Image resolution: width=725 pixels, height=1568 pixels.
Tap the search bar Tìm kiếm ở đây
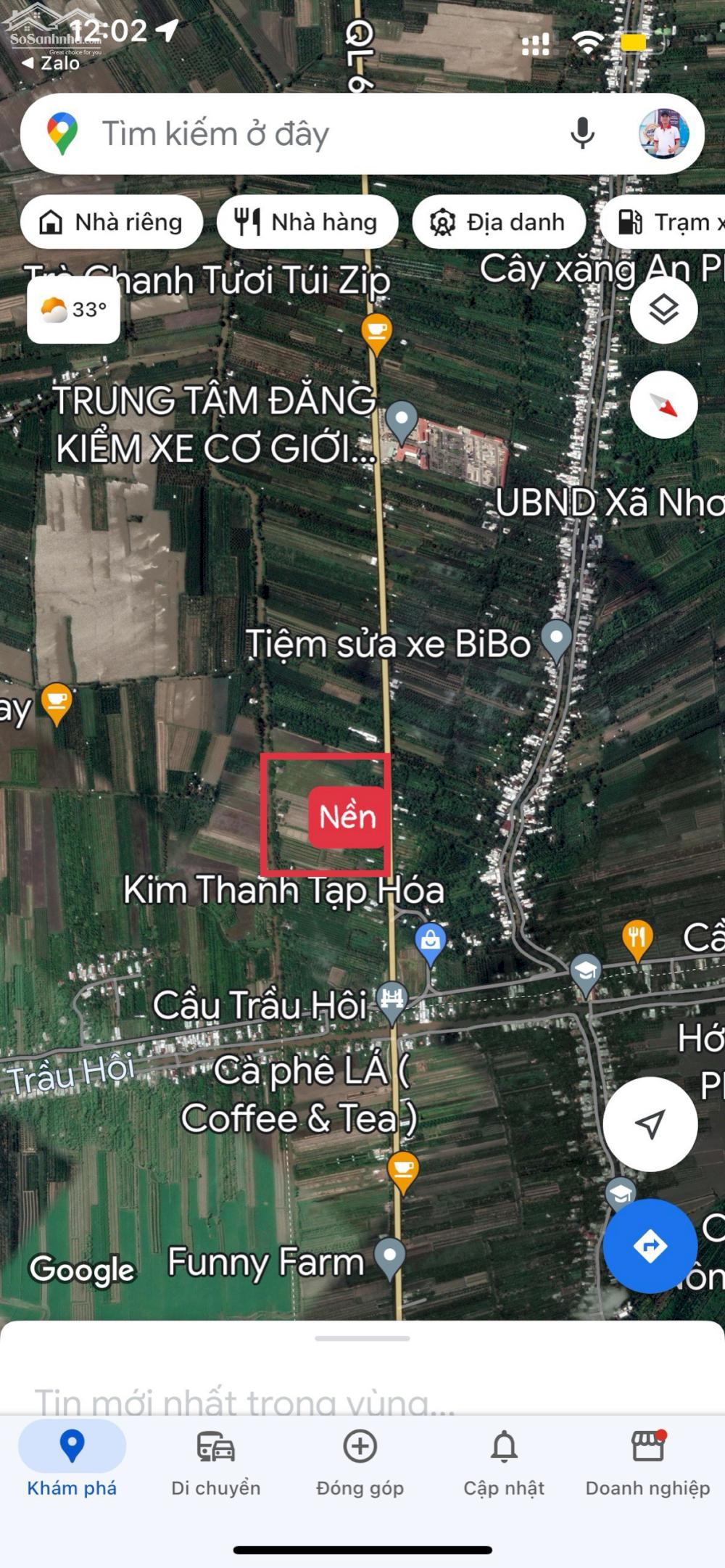coord(290,132)
